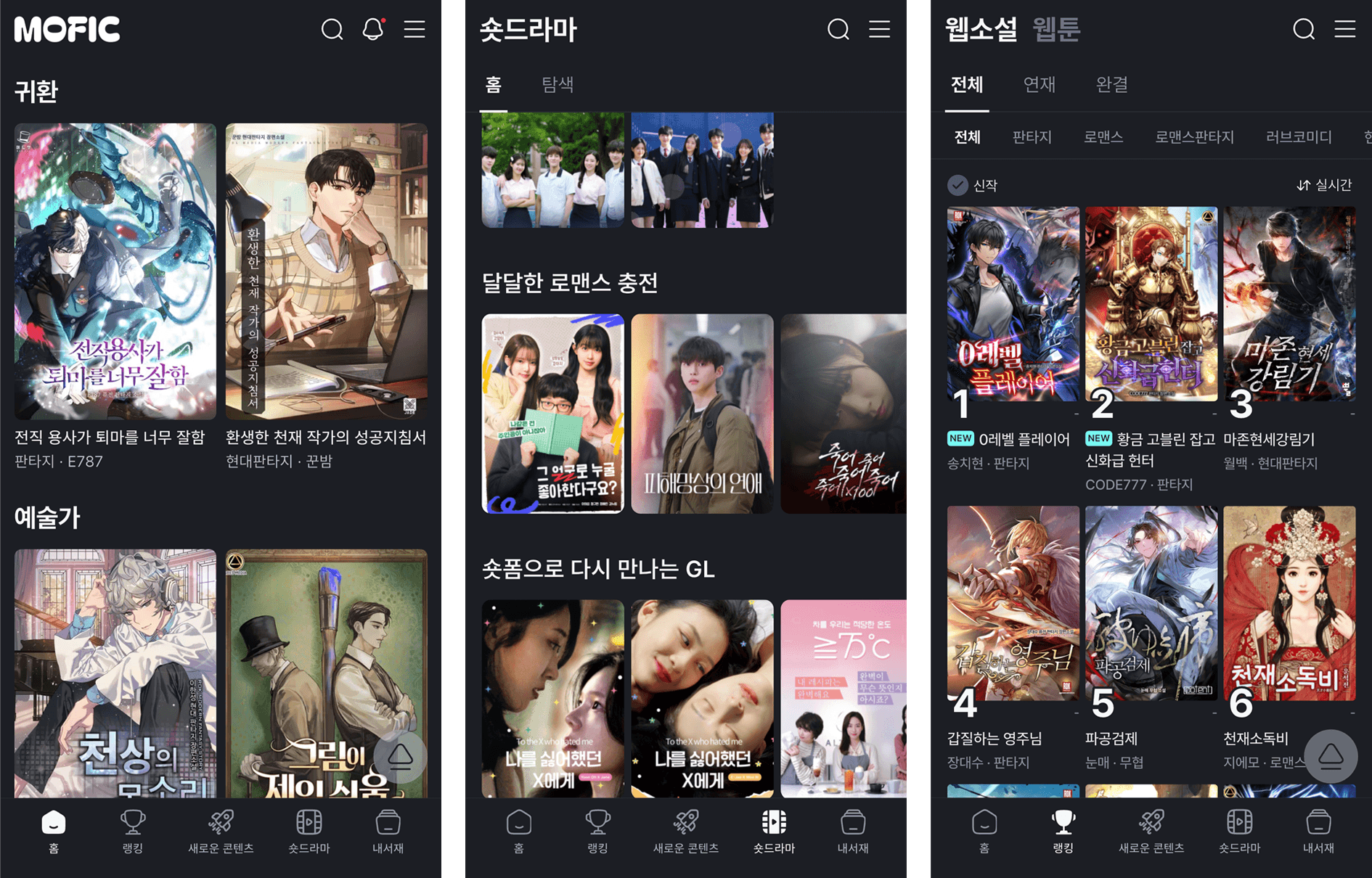Screen dimensions: 1372x878
Task: Open the menu on 숏드라마 screen
Action: pos(879,29)
